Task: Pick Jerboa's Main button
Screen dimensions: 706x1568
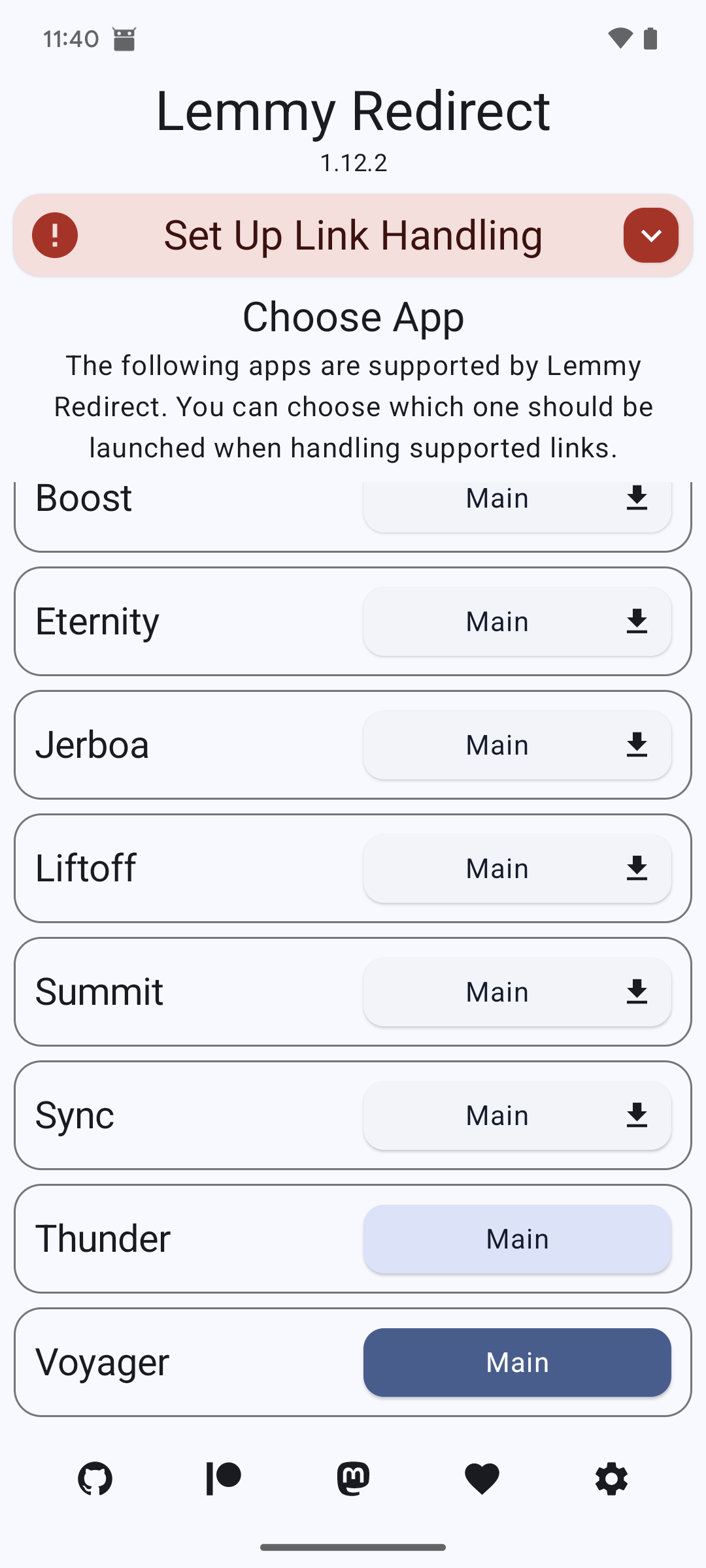Action: click(x=517, y=745)
